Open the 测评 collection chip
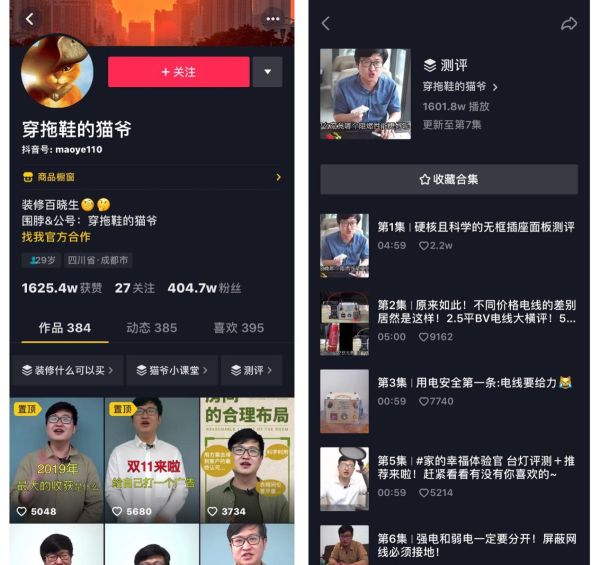600x565 pixels. [x=250, y=370]
